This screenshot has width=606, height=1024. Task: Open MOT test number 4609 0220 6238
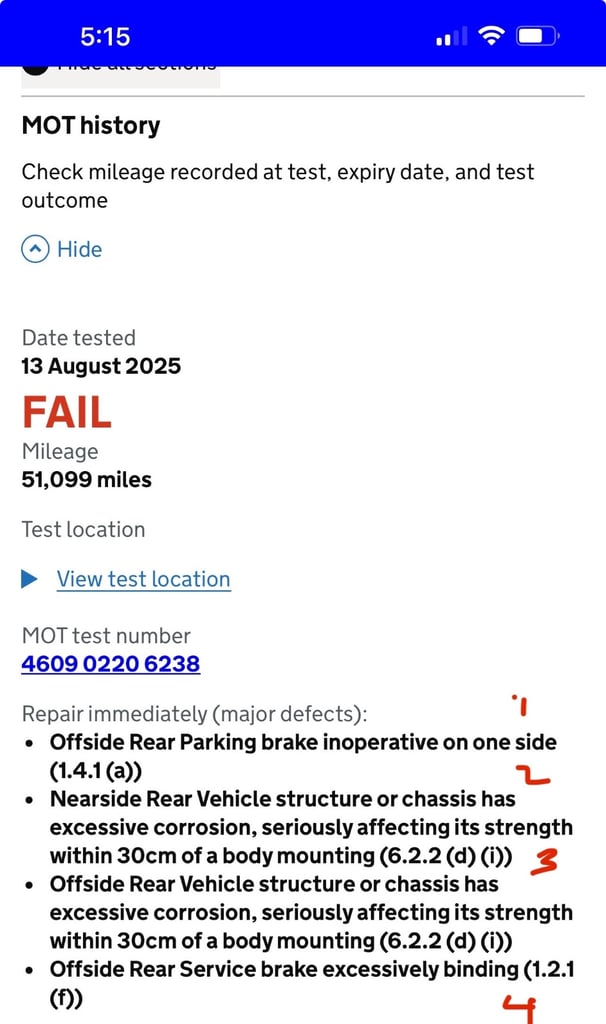(x=110, y=664)
